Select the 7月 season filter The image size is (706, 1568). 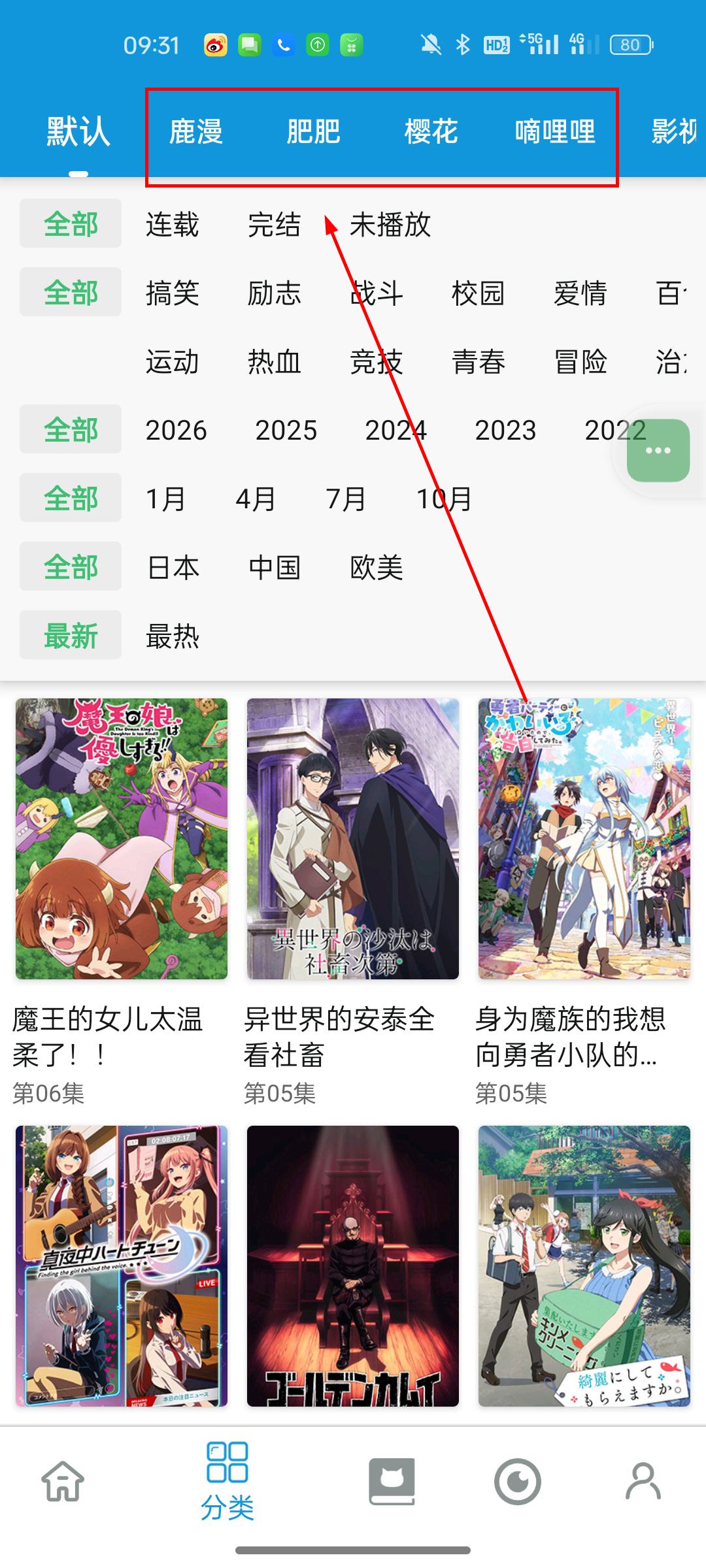click(x=345, y=498)
